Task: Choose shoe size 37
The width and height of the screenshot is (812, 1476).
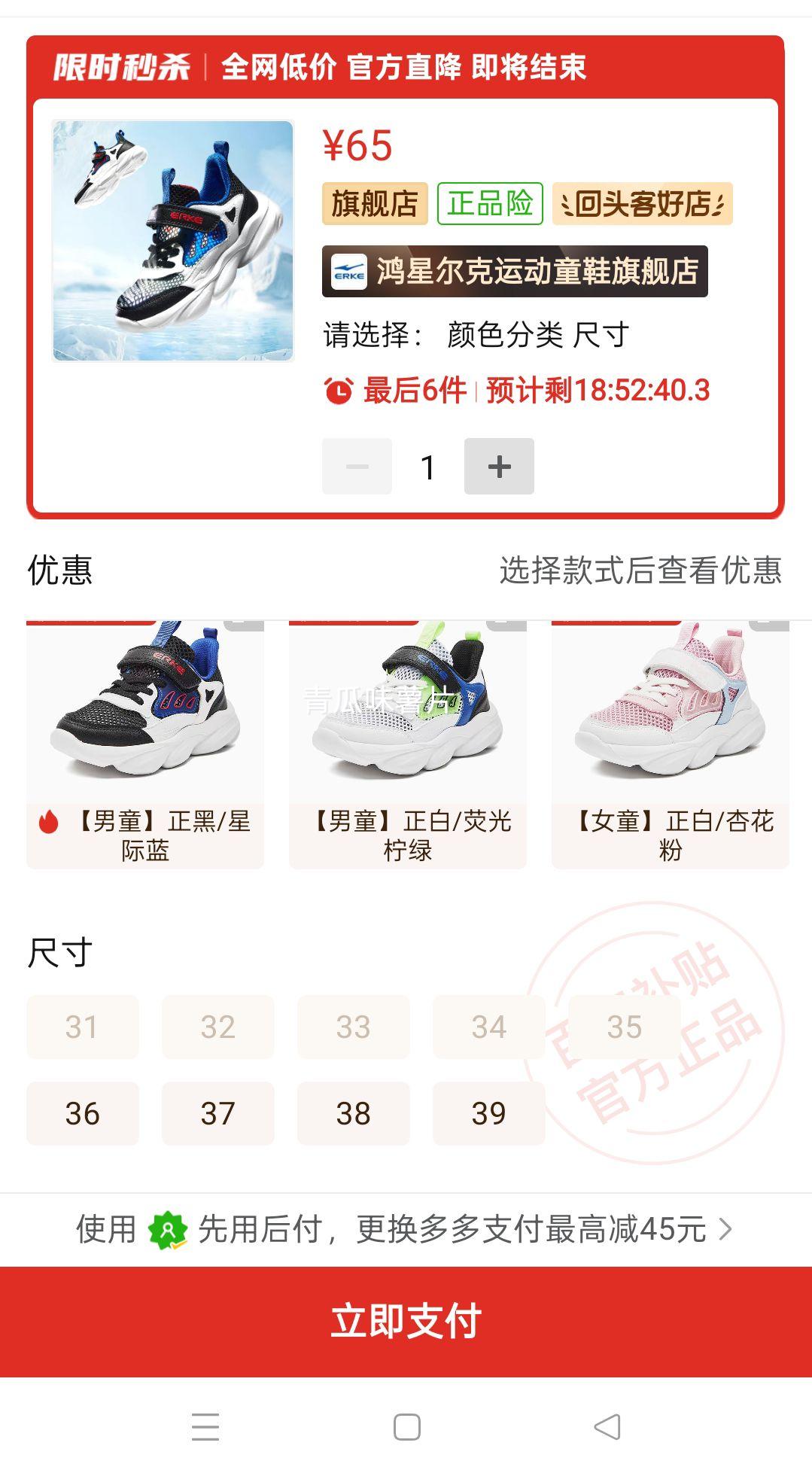Action: coord(217,1113)
